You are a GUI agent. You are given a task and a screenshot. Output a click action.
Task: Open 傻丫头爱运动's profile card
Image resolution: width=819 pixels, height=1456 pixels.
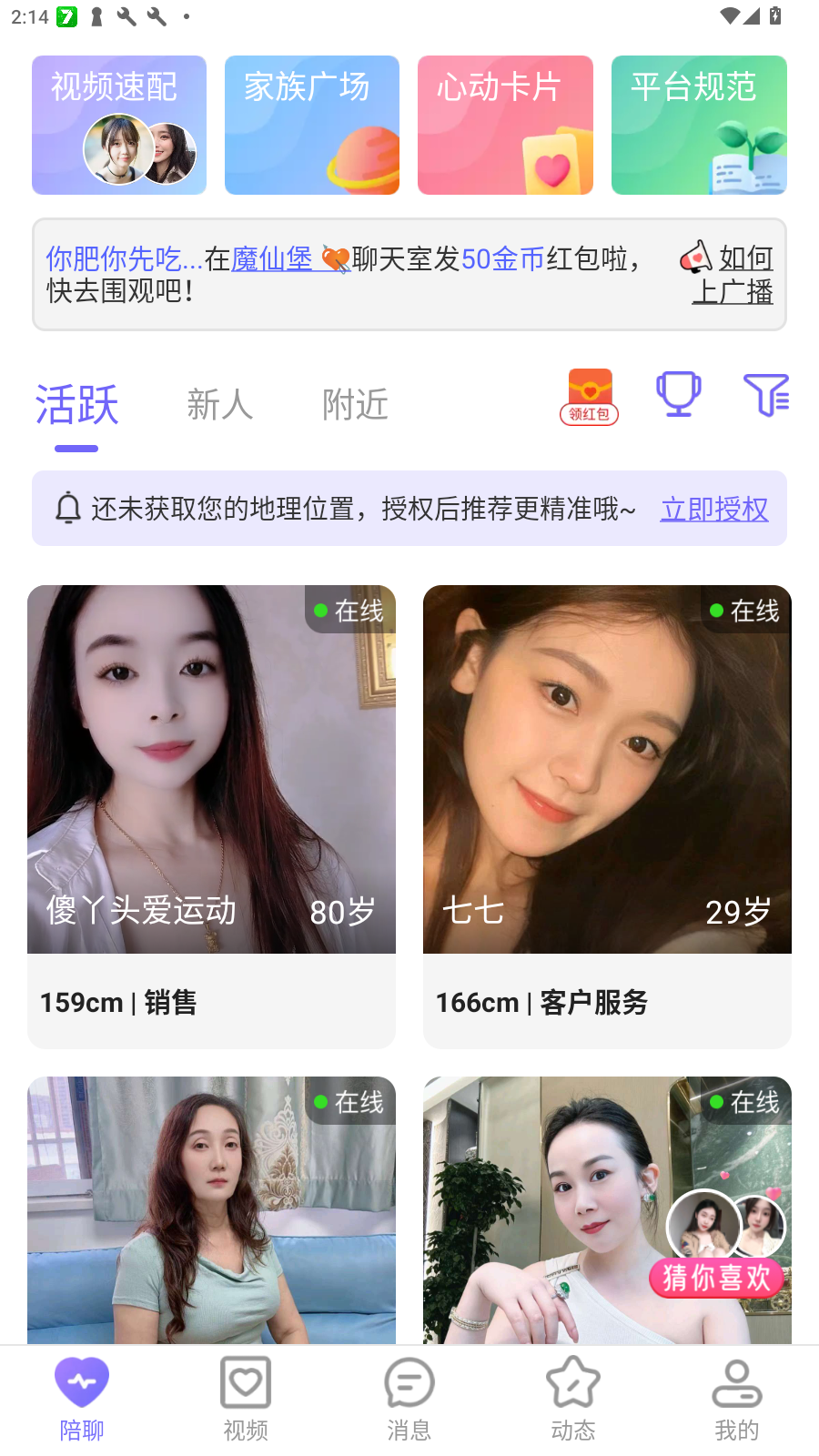point(211,815)
